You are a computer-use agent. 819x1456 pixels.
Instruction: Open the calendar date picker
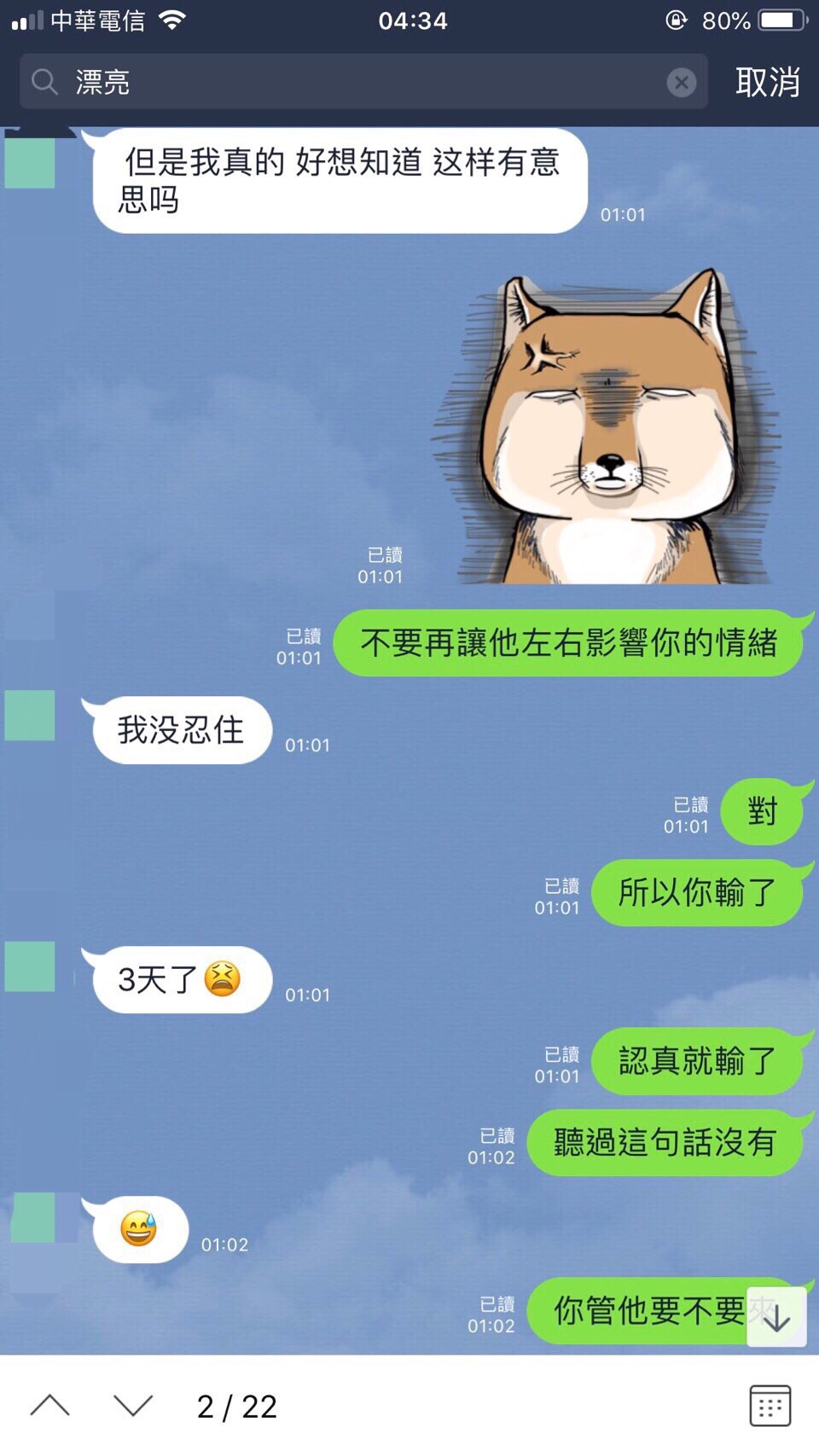coord(770,1405)
